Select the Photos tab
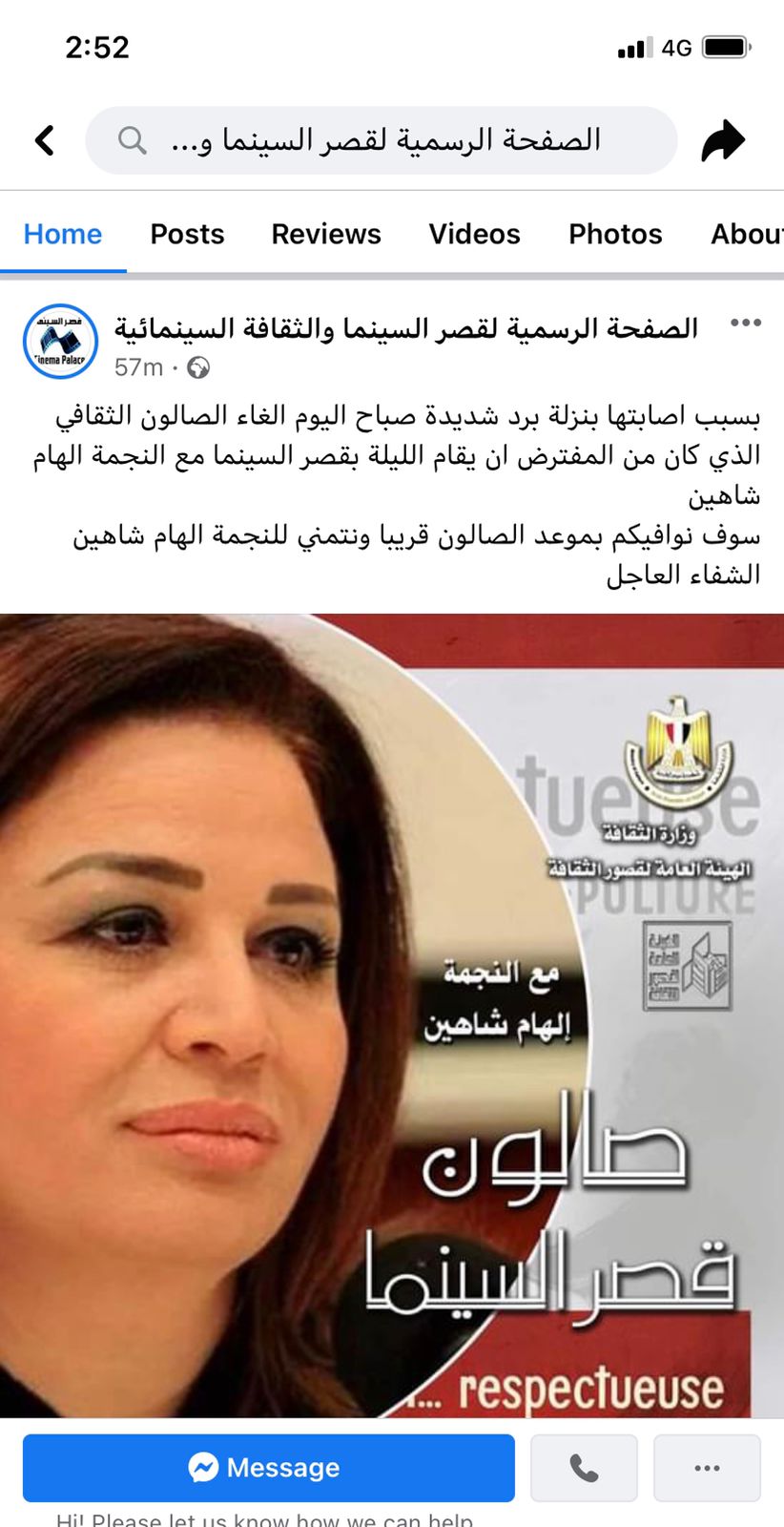 (615, 234)
